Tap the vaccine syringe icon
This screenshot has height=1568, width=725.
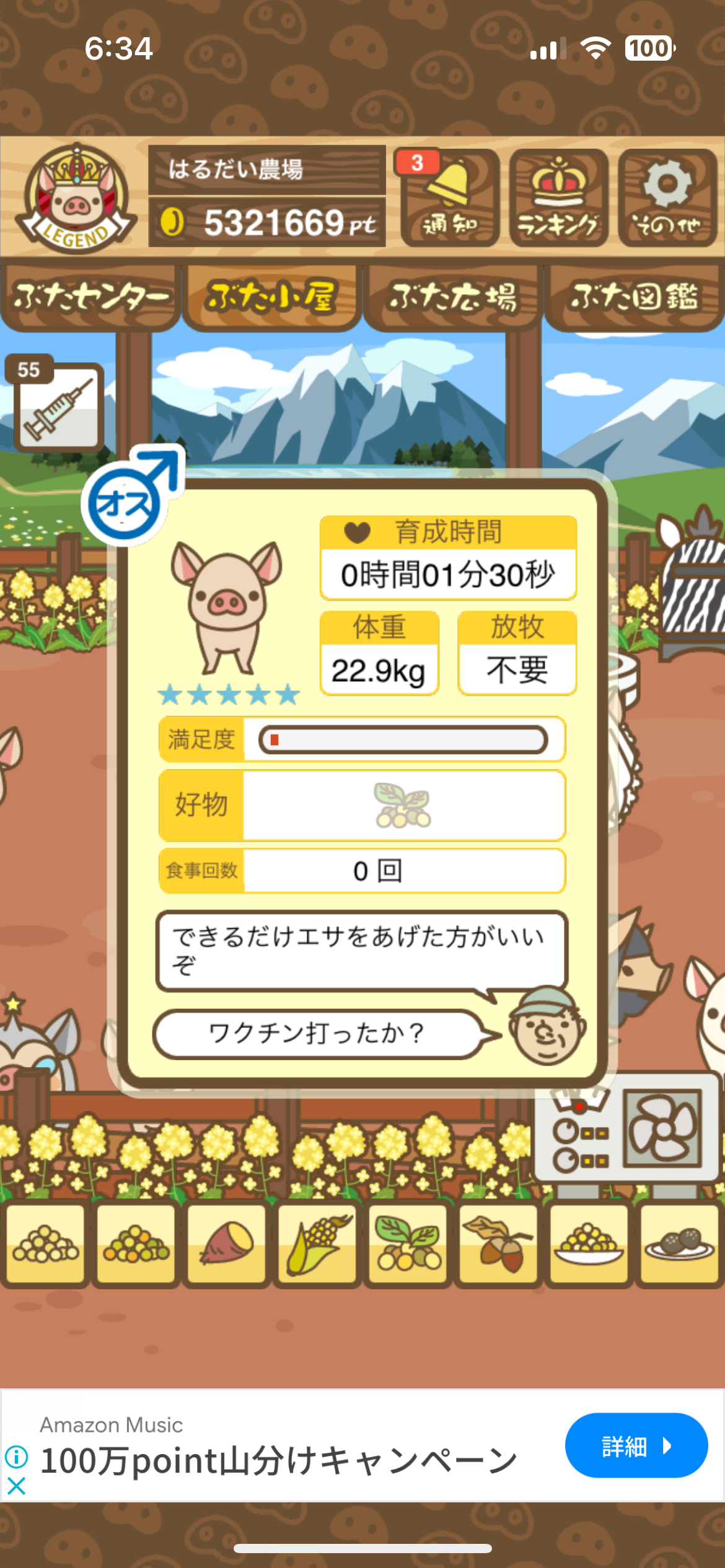pyautogui.click(x=58, y=407)
